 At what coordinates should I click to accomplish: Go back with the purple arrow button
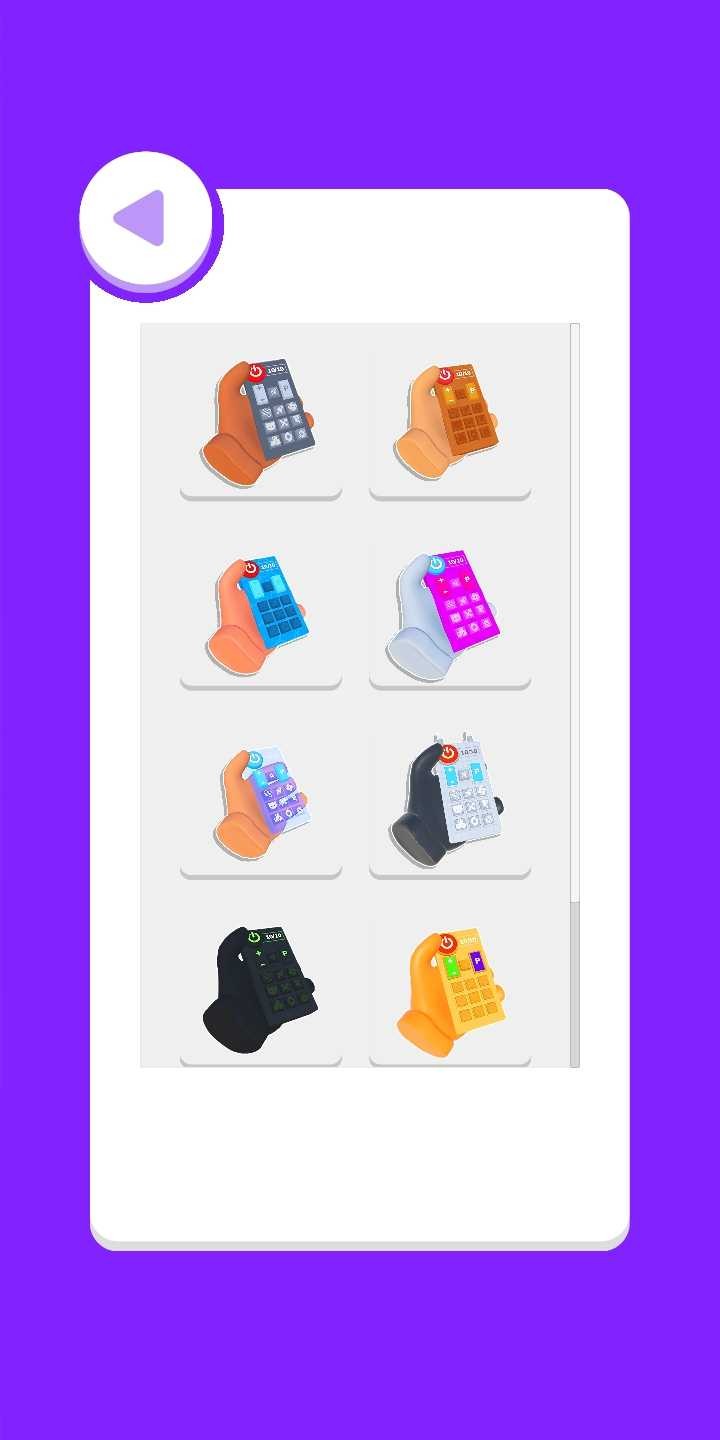[x=145, y=218]
